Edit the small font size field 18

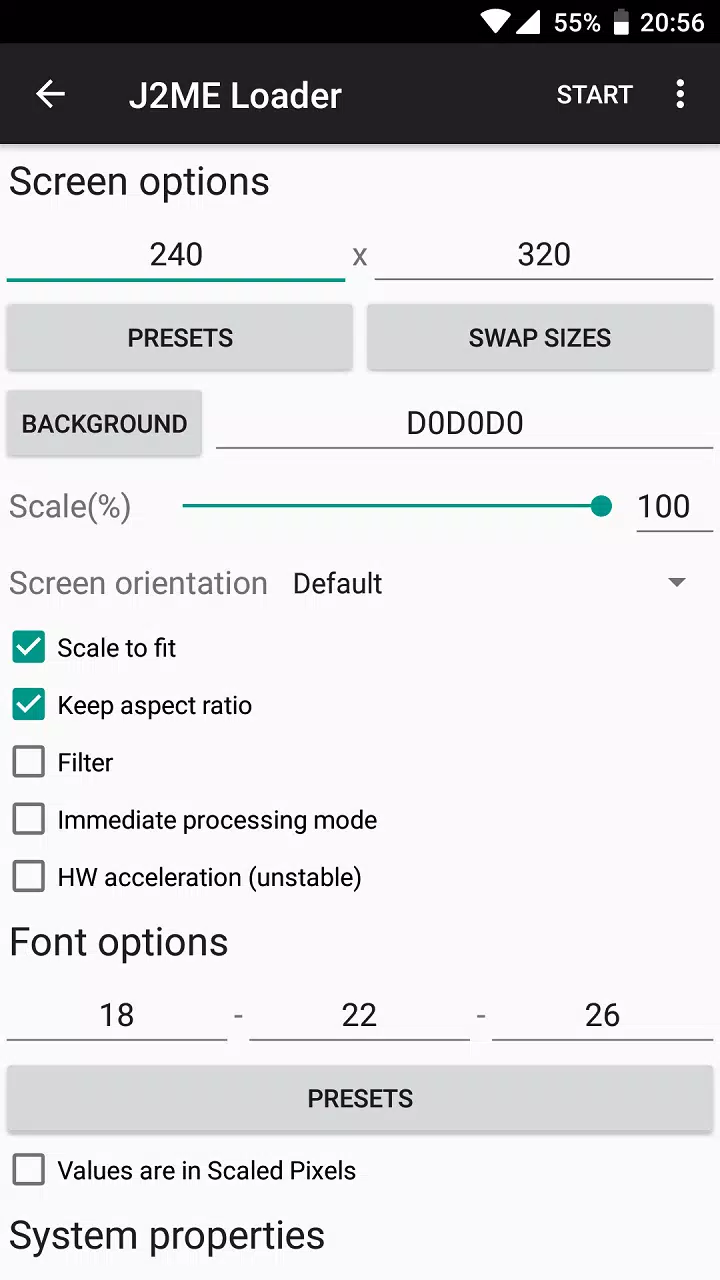[117, 1015]
